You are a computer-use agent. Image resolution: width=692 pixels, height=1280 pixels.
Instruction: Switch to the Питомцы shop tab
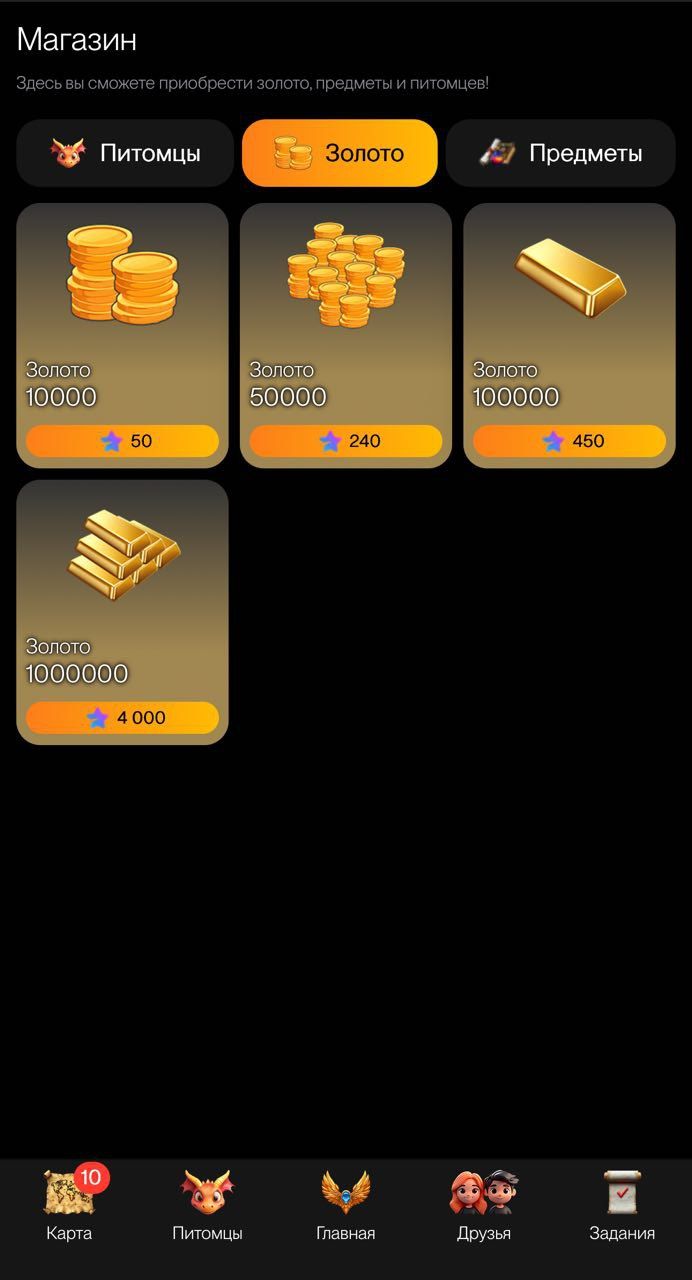(125, 153)
